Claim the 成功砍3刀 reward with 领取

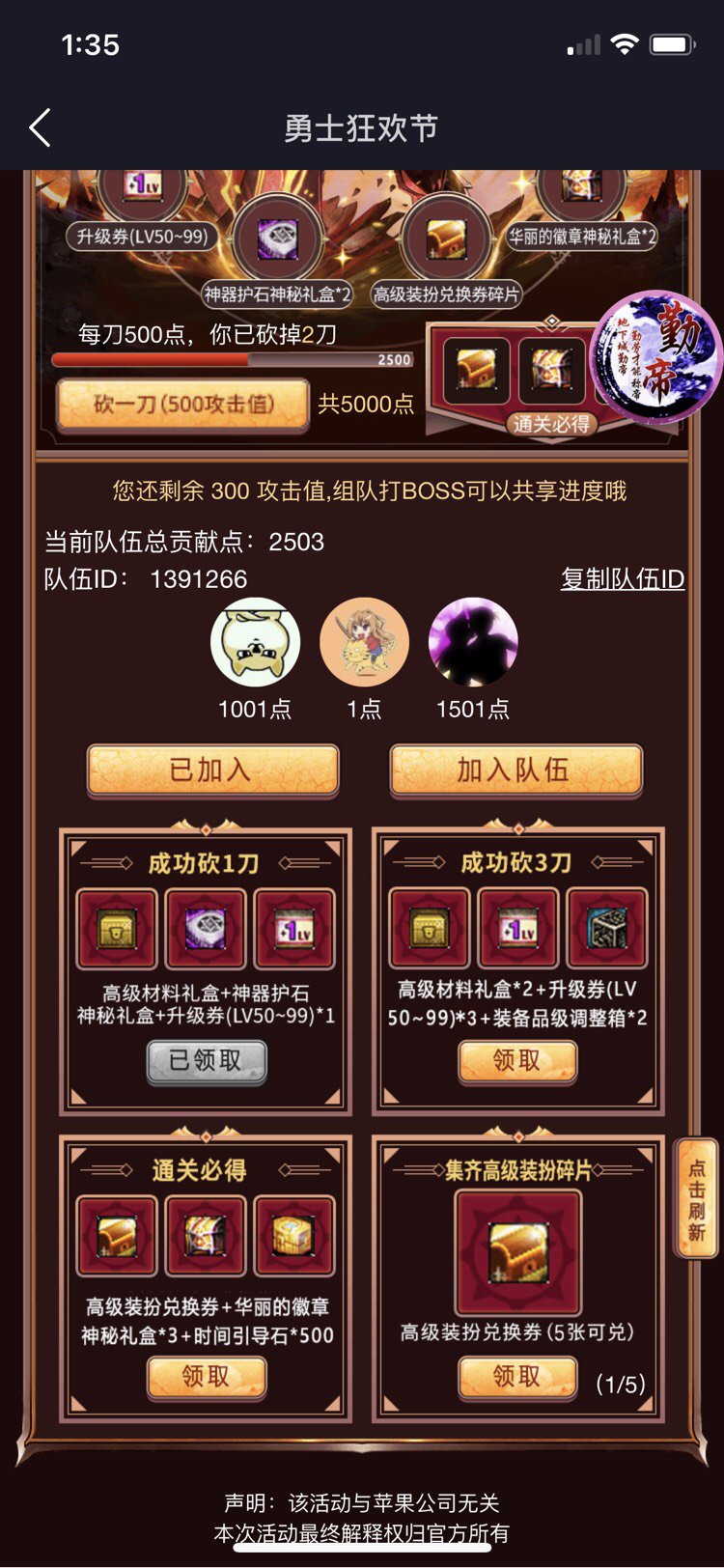coord(517,1061)
